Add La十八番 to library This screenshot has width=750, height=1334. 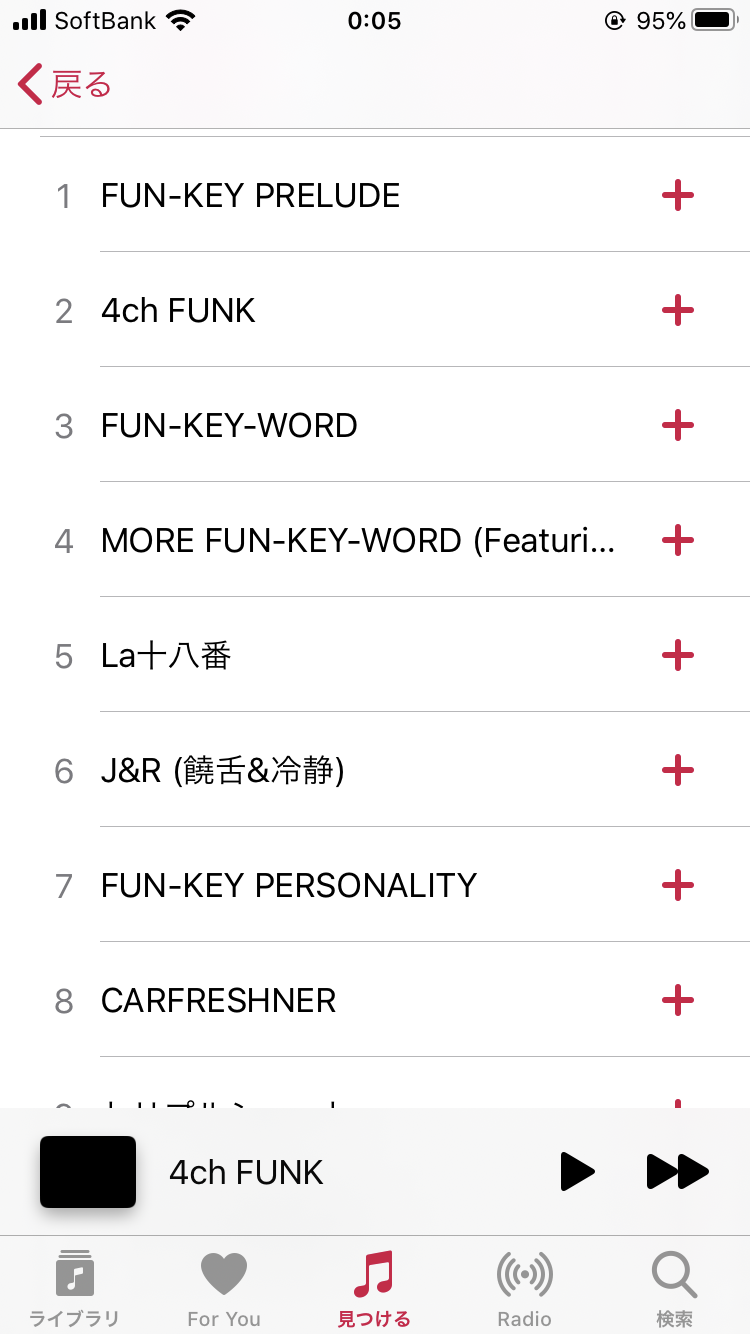[677, 656]
